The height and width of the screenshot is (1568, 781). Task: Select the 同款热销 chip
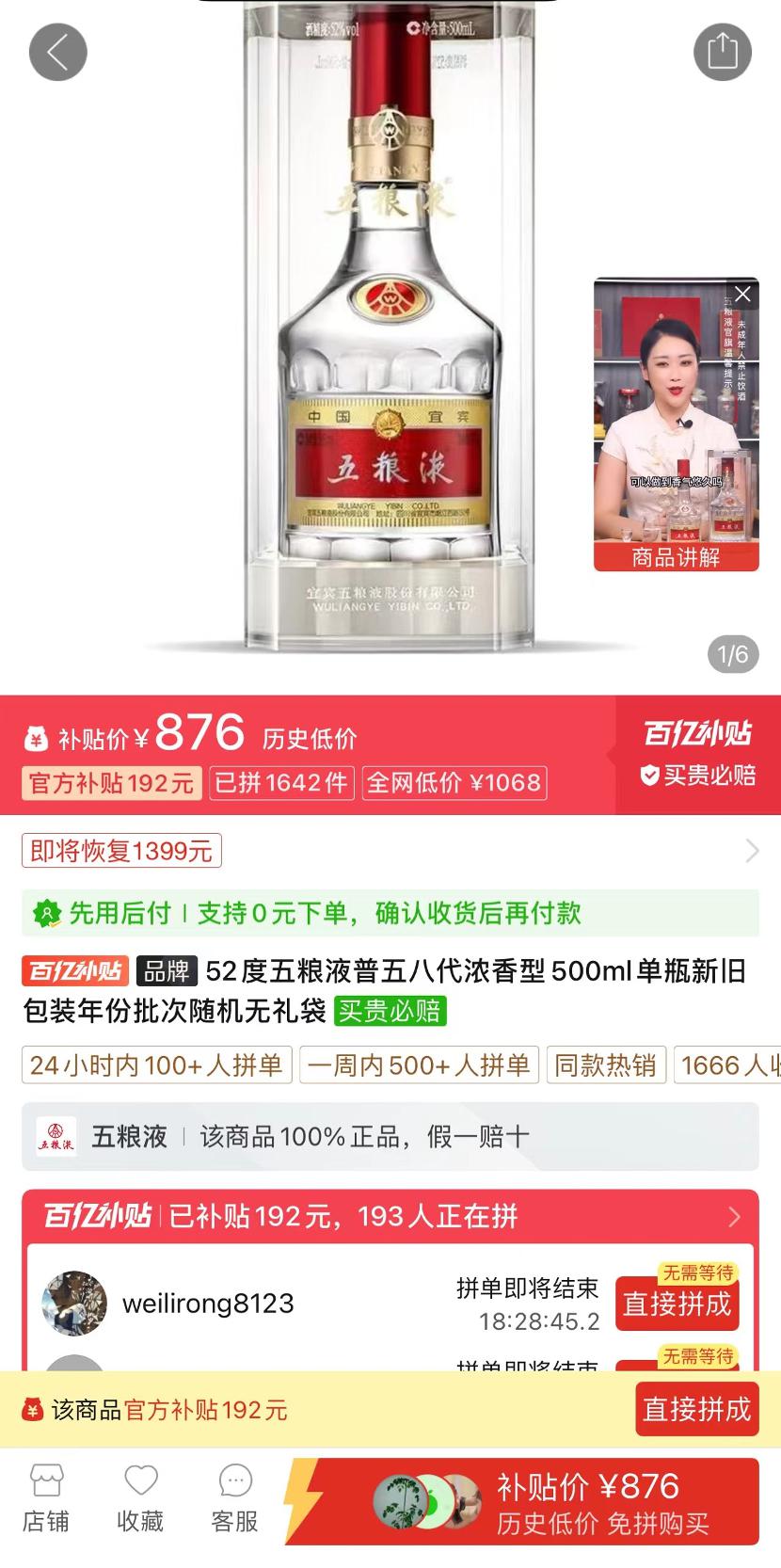[605, 1064]
